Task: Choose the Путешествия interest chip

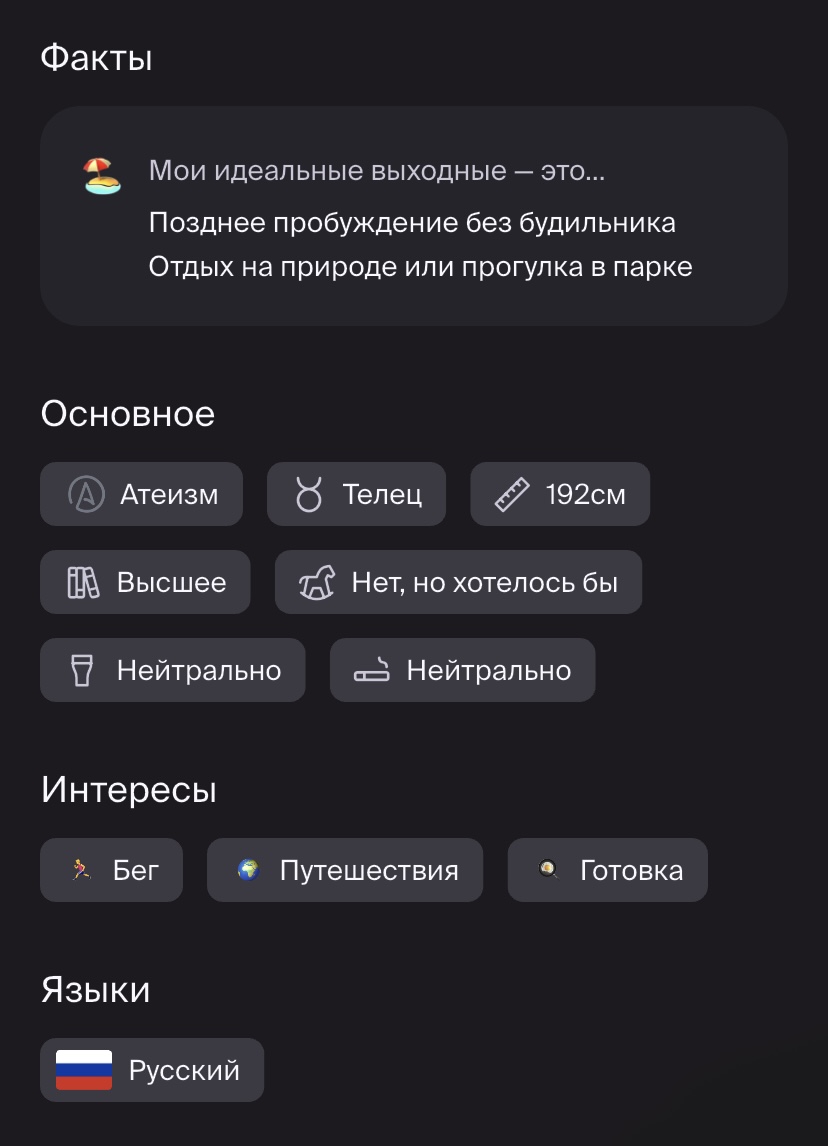Action: tap(345, 870)
